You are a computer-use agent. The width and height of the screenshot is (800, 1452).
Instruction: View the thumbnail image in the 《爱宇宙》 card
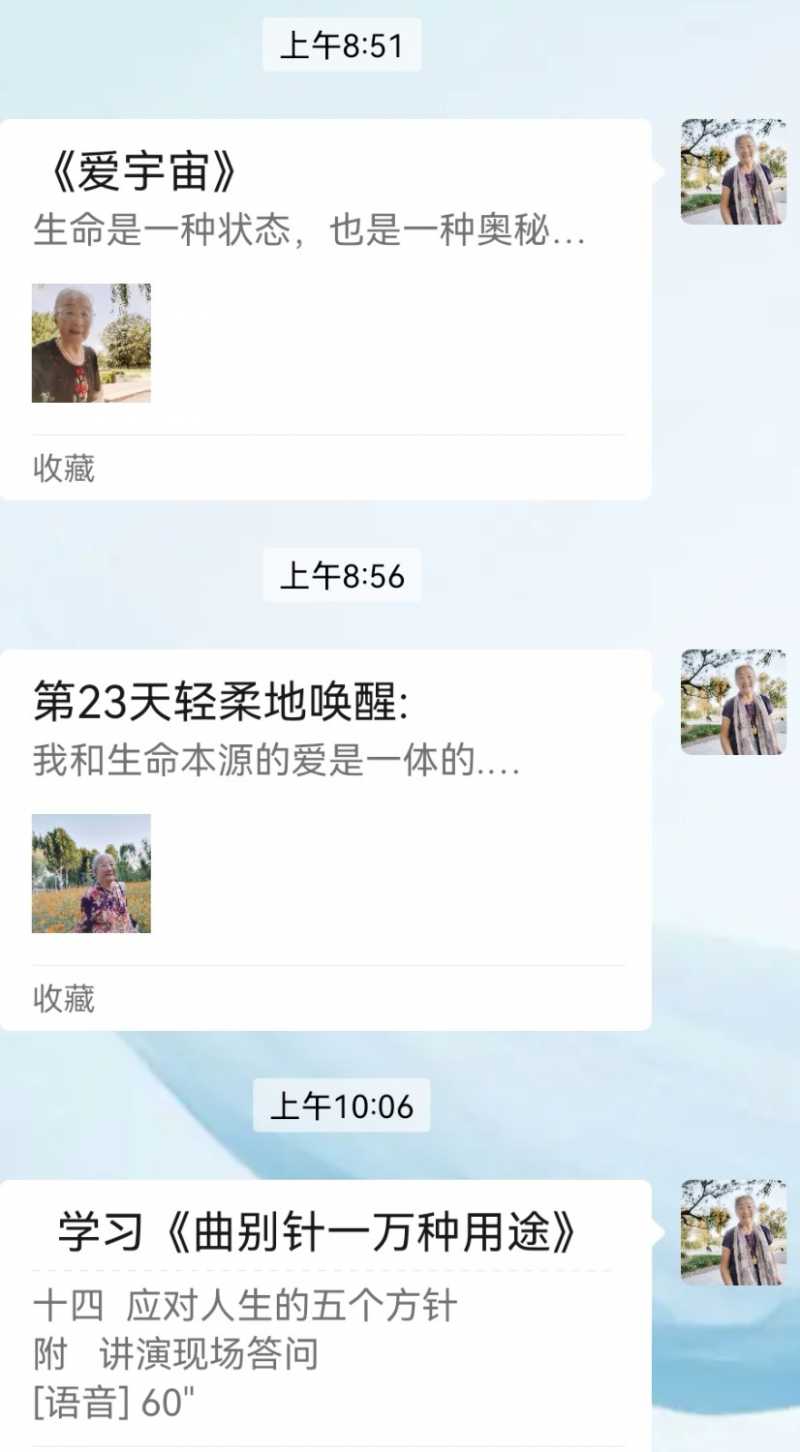click(91, 342)
